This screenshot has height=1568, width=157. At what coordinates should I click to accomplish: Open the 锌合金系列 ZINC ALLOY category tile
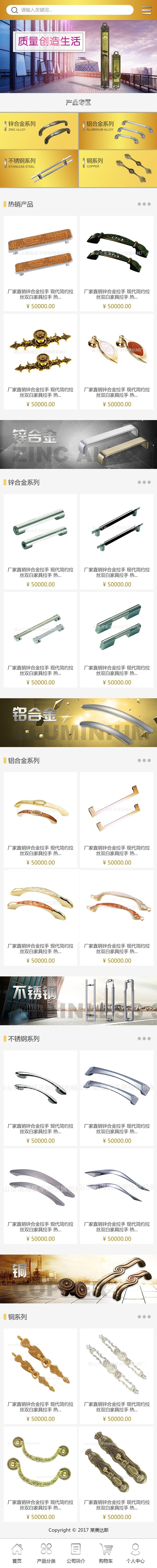pos(39,131)
